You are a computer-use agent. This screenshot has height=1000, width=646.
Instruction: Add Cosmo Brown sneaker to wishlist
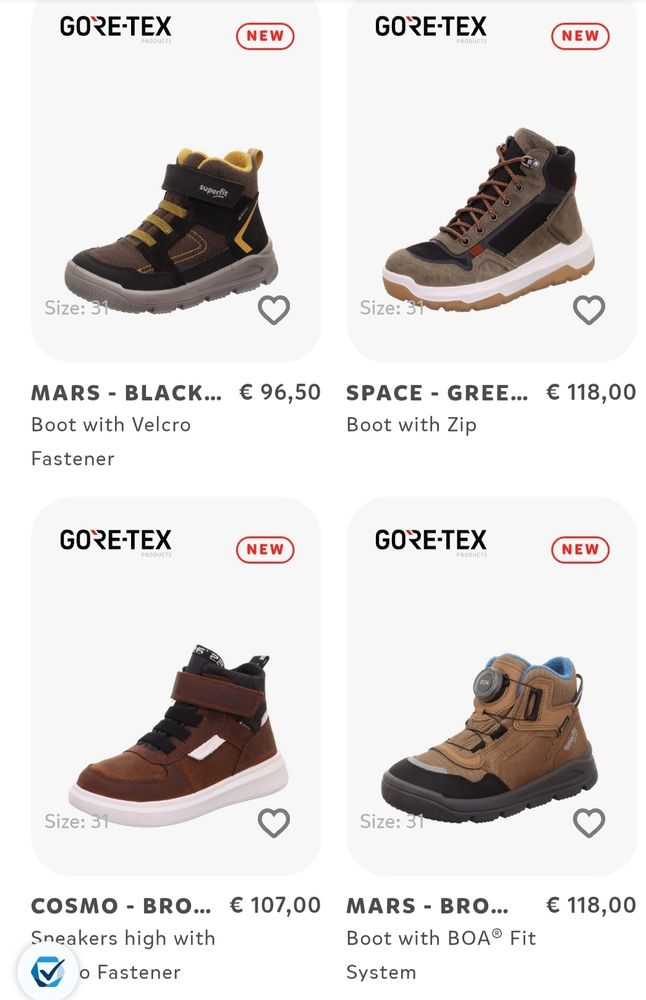[x=273, y=823]
